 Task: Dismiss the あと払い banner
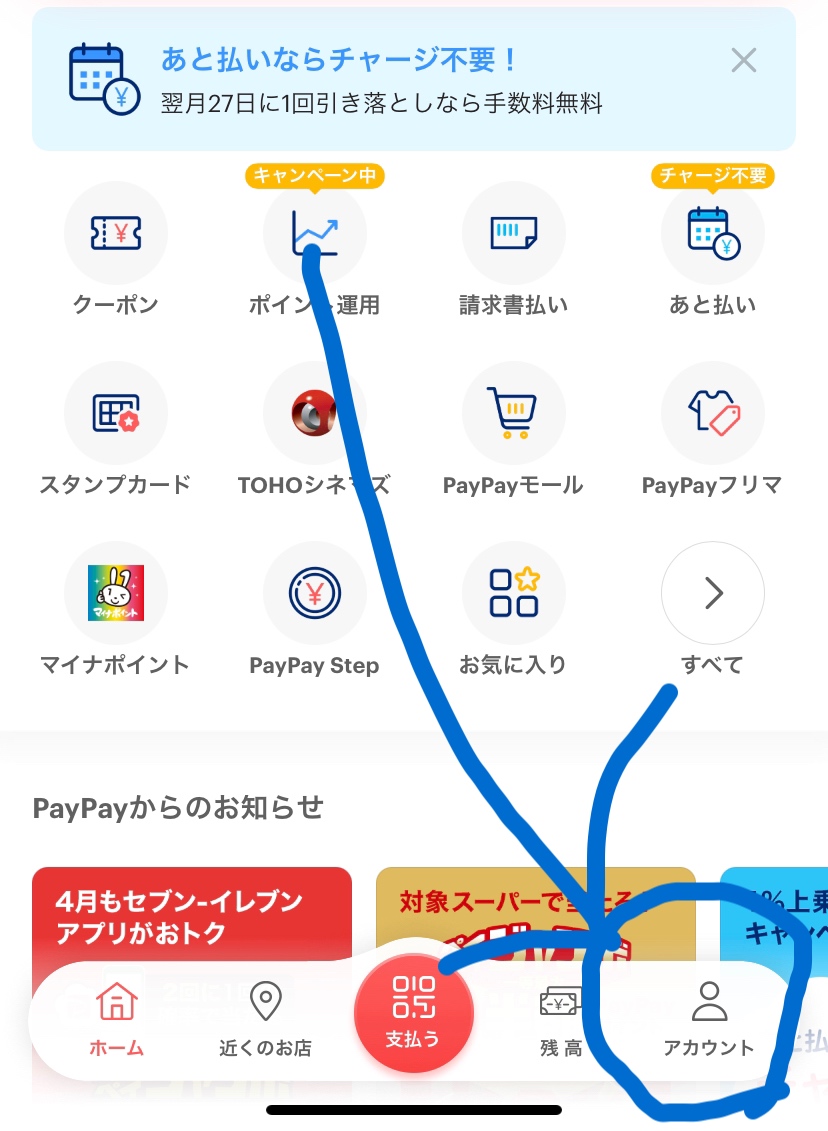coord(743,61)
